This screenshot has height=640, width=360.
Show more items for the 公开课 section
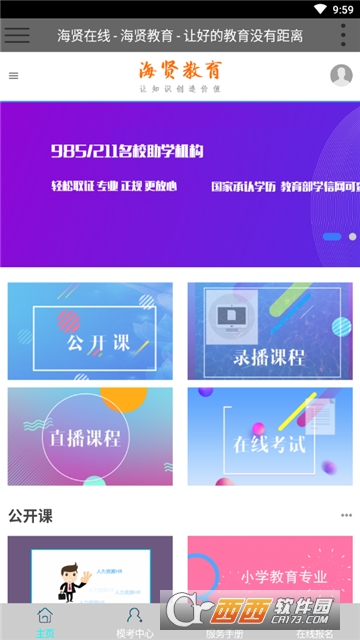pyautogui.click(x=346, y=516)
